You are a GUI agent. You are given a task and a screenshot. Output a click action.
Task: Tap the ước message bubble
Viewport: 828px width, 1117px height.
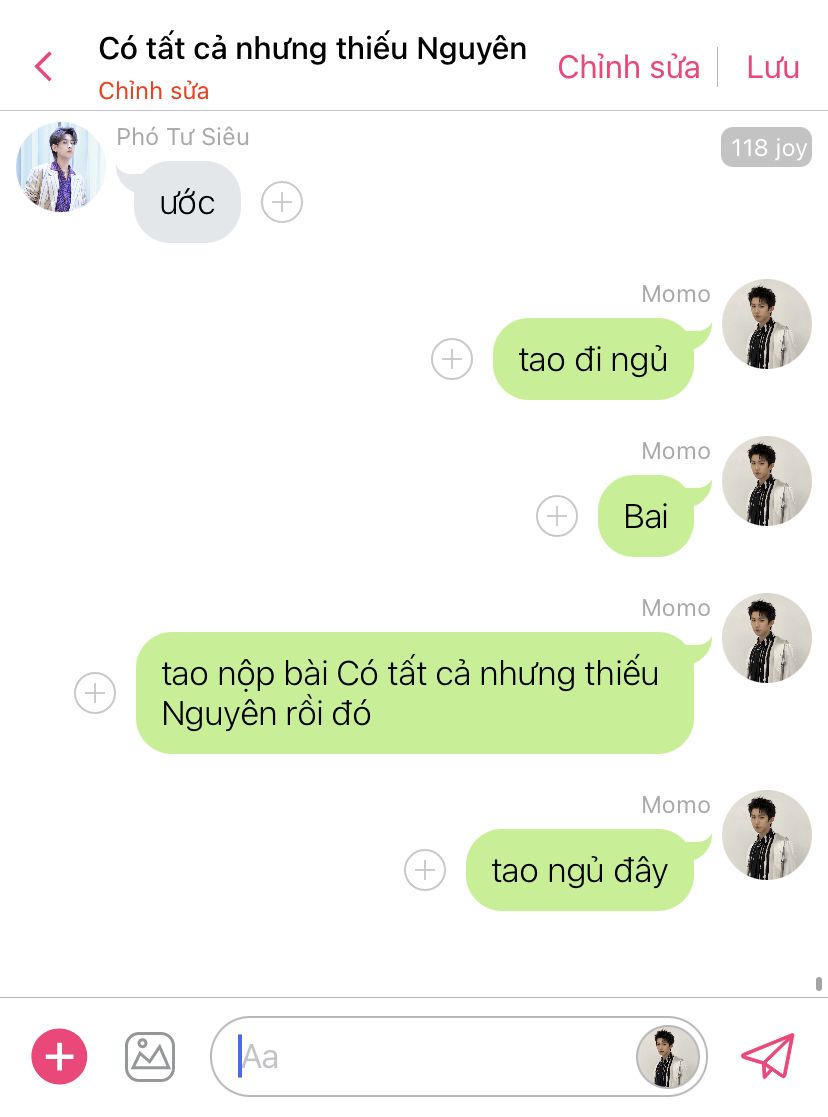point(187,203)
